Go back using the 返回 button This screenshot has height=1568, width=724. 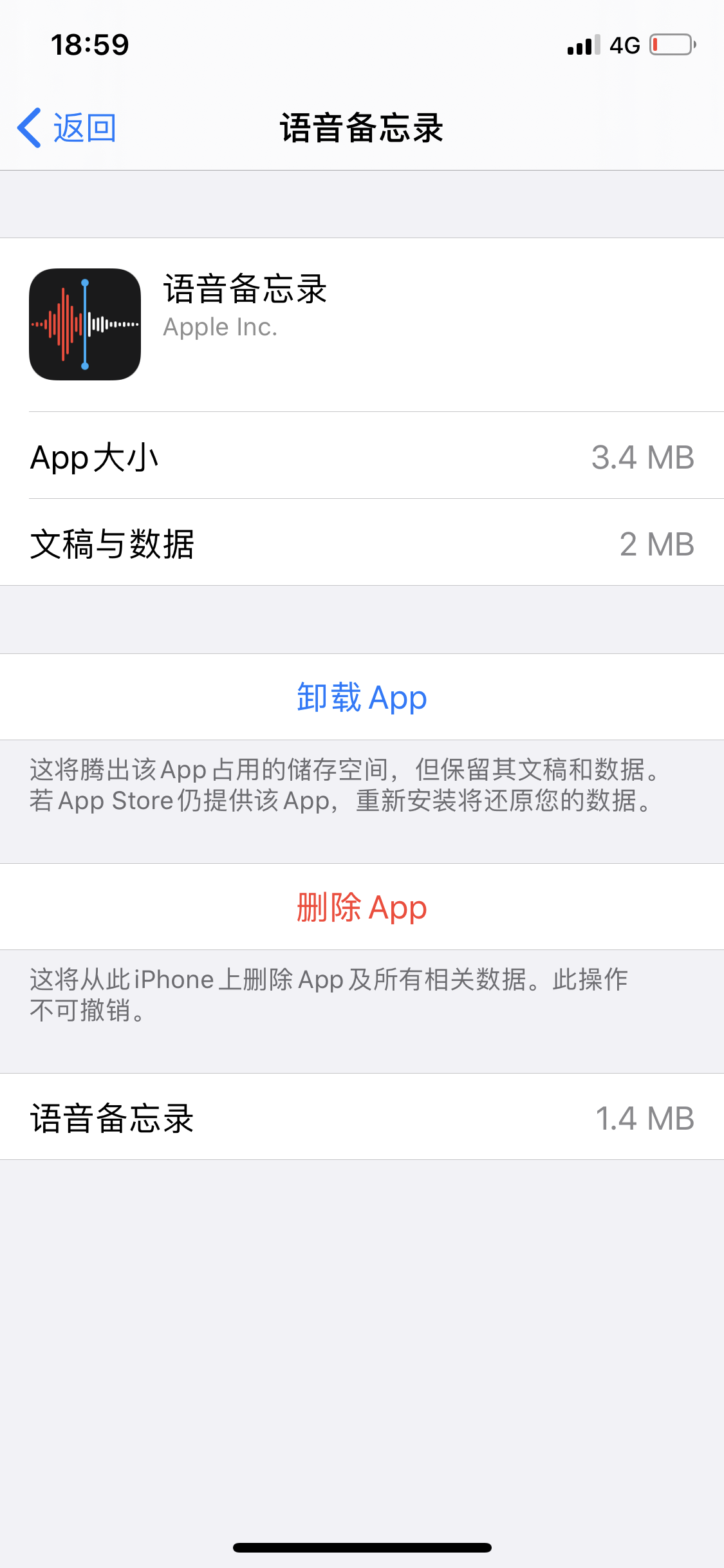tap(67, 128)
